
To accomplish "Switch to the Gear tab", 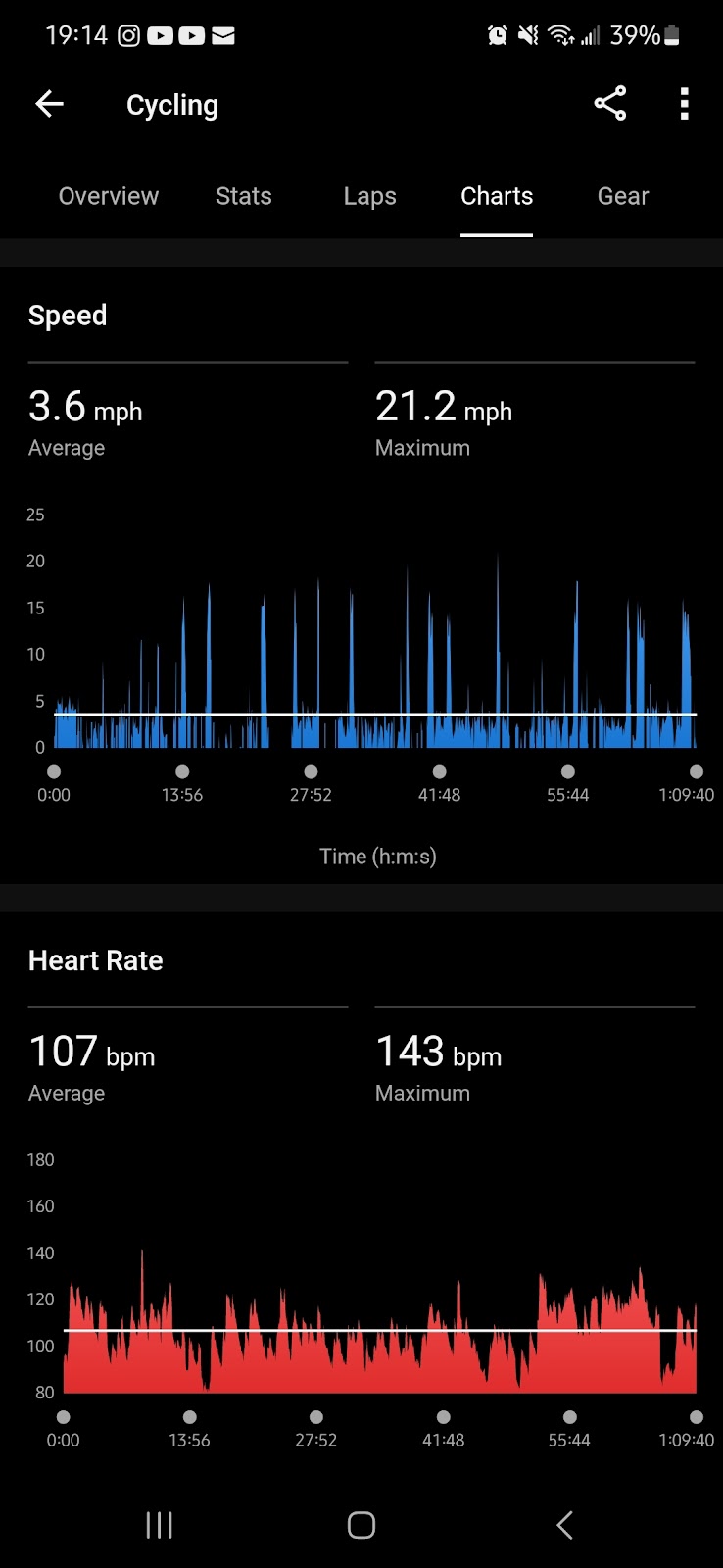I will point(623,196).
